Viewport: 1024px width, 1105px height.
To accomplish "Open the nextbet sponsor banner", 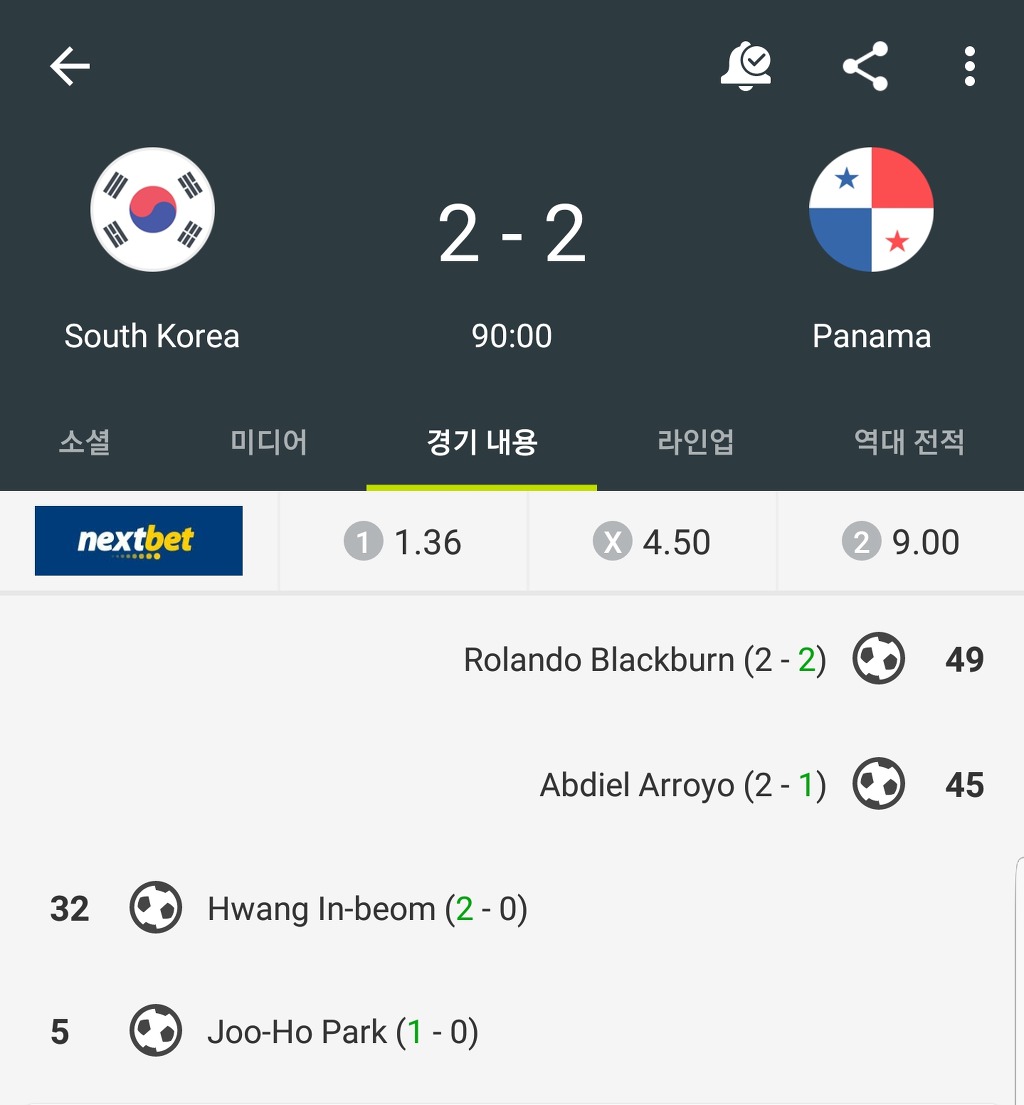I will (x=138, y=540).
